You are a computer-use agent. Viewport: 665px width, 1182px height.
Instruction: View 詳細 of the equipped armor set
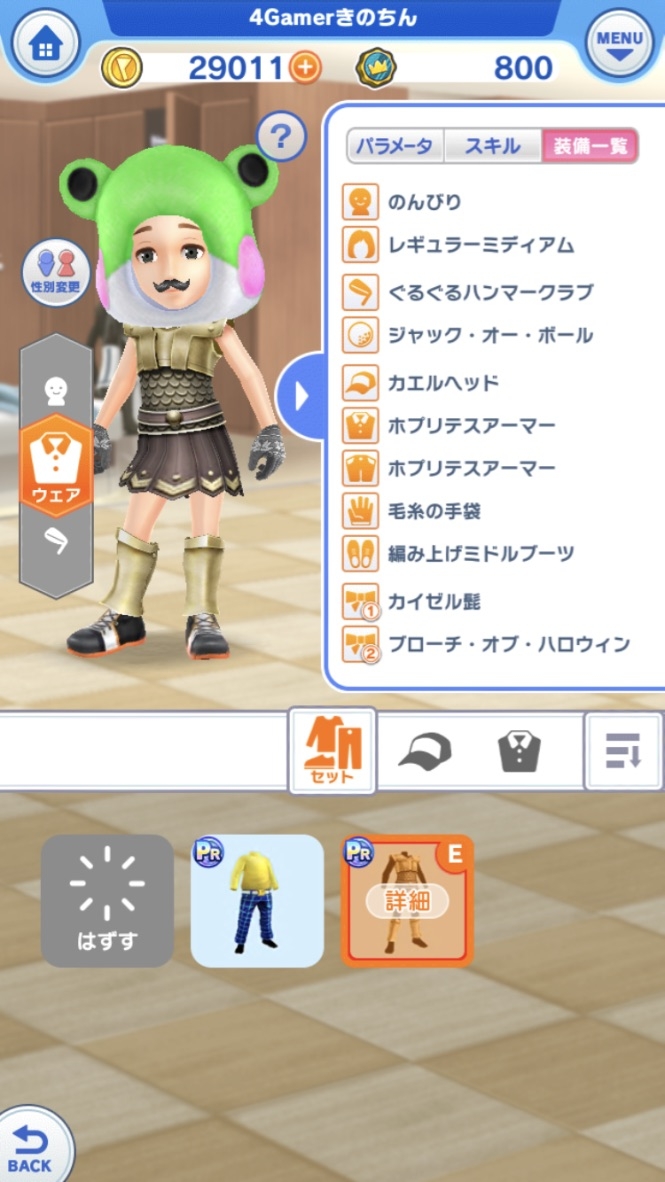point(406,901)
